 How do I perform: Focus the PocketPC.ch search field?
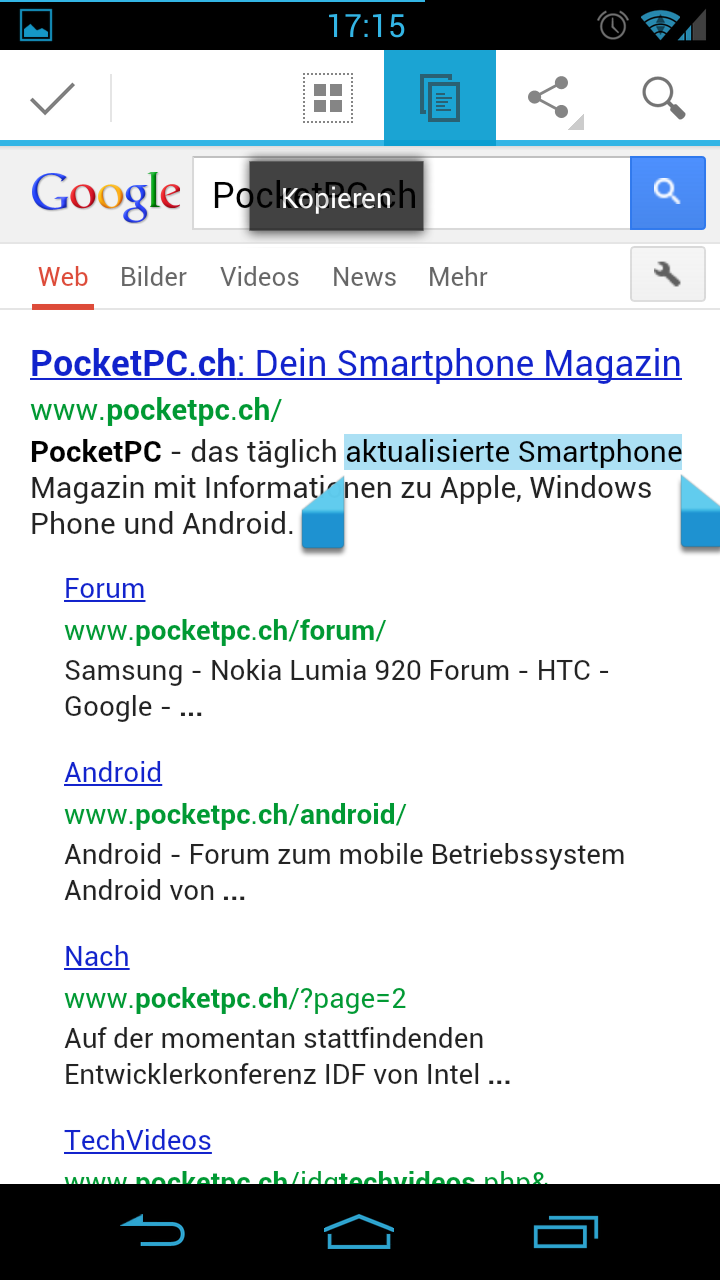pyautogui.click(x=411, y=193)
